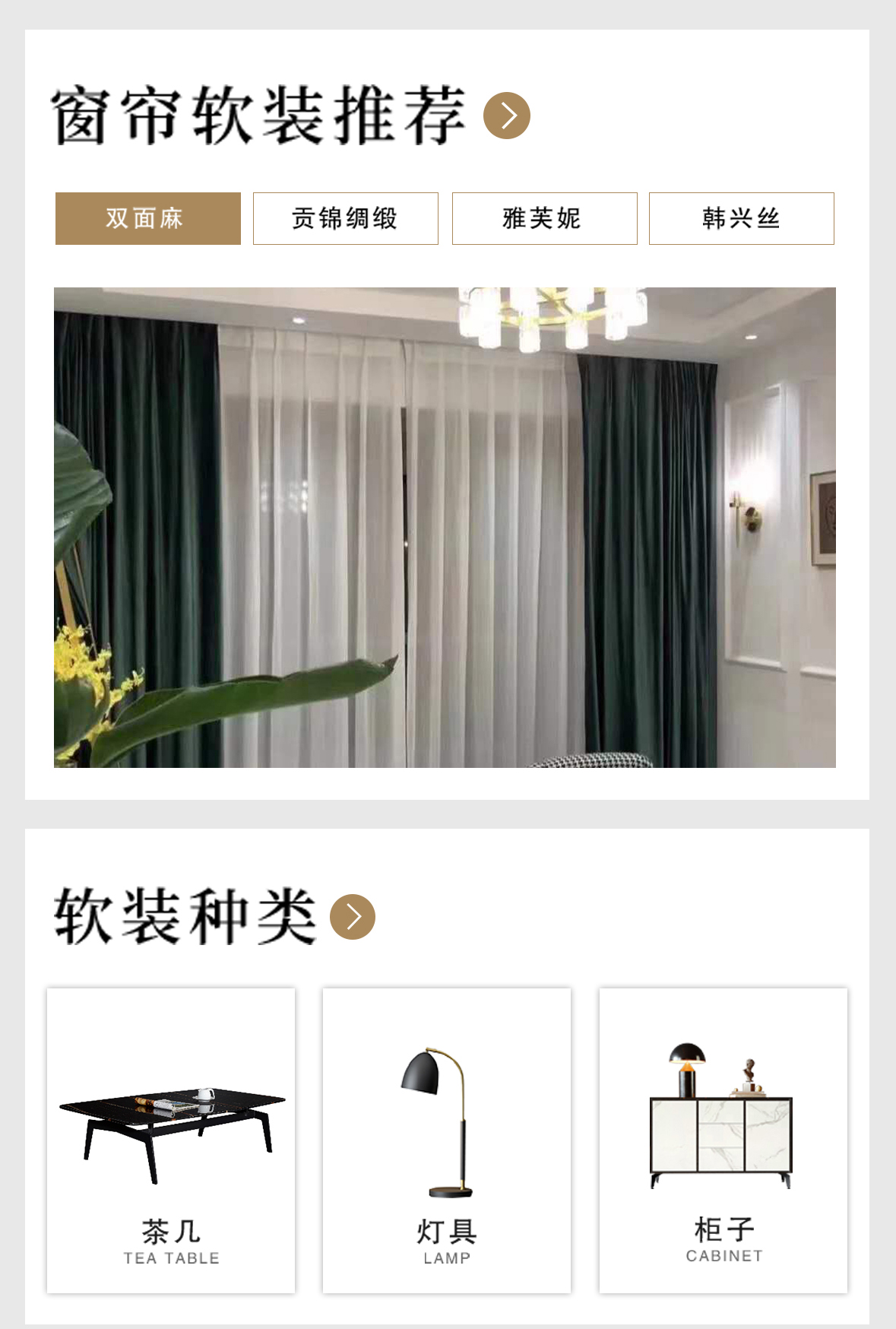View the 柜子 Cabinet category card
The height and width of the screenshot is (1329, 896).
click(x=723, y=1140)
